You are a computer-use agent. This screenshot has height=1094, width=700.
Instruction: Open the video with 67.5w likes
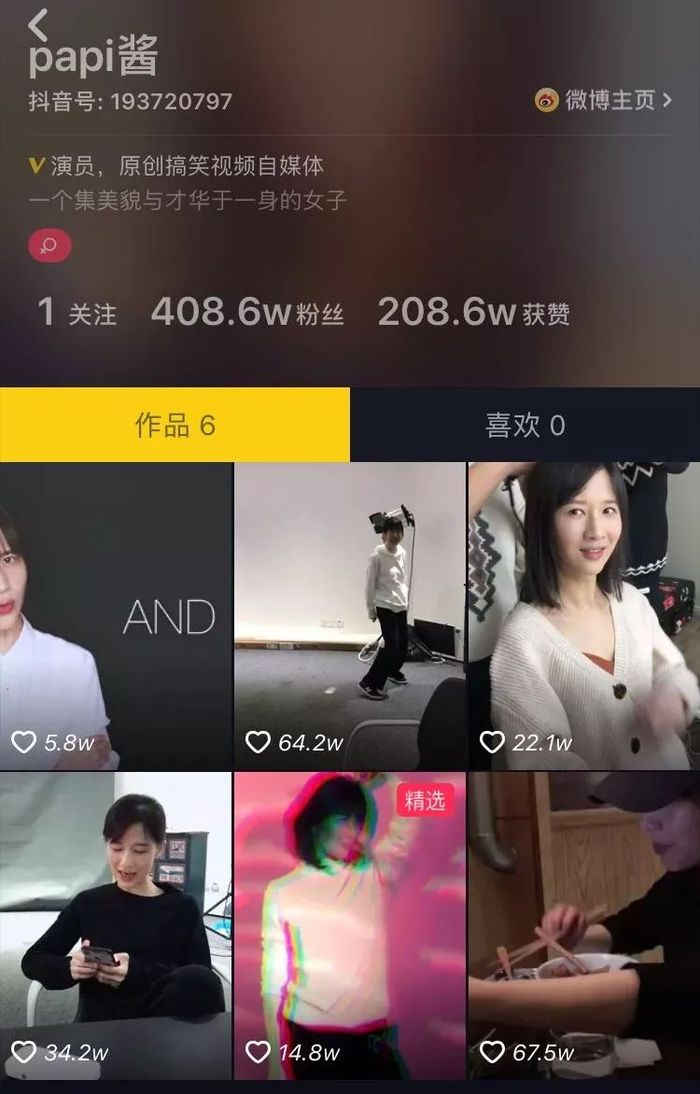pos(584,925)
